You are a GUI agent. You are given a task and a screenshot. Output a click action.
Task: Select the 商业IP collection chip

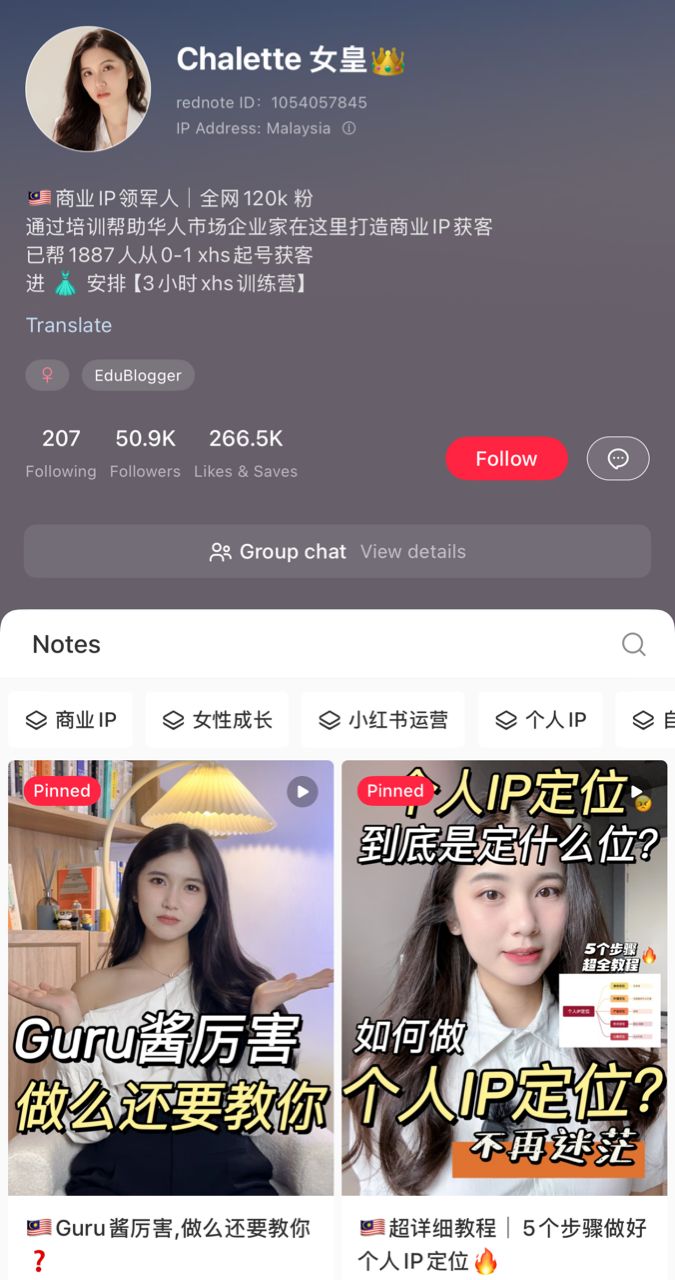click(71, 720)
